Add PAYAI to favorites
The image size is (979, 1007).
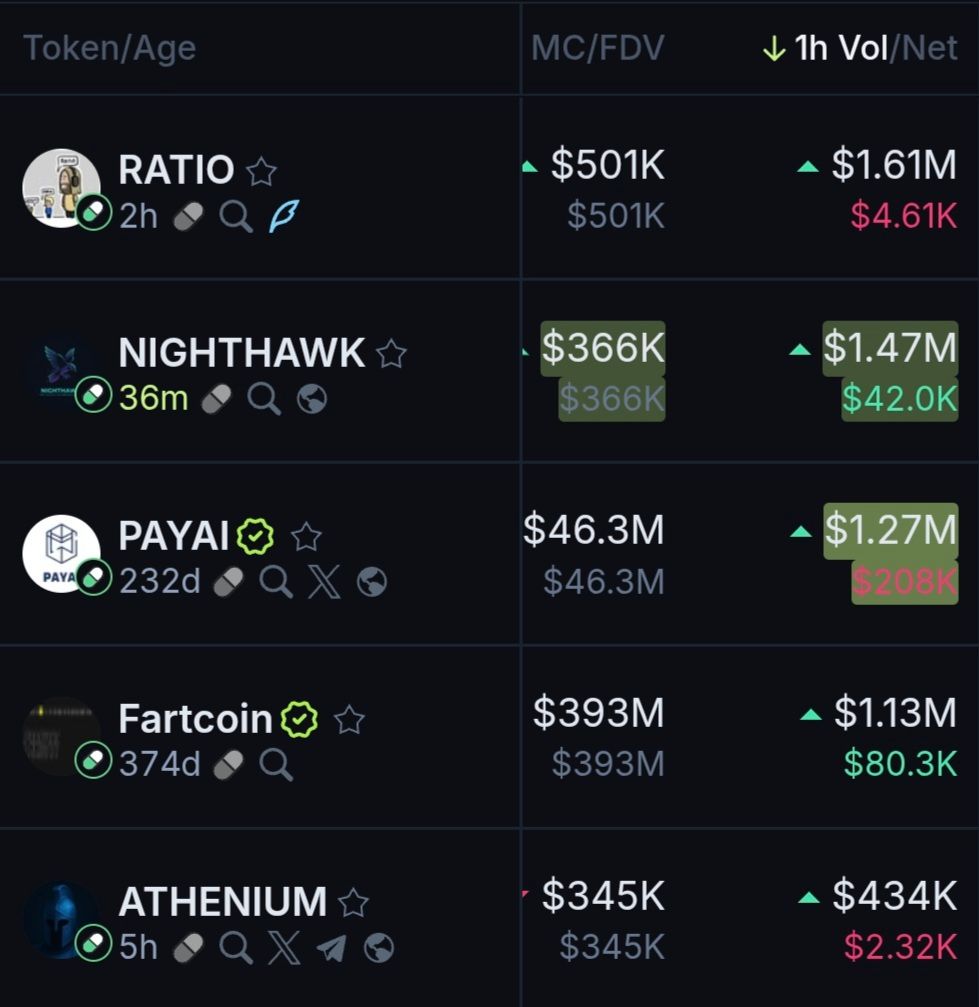click(306, 537)
